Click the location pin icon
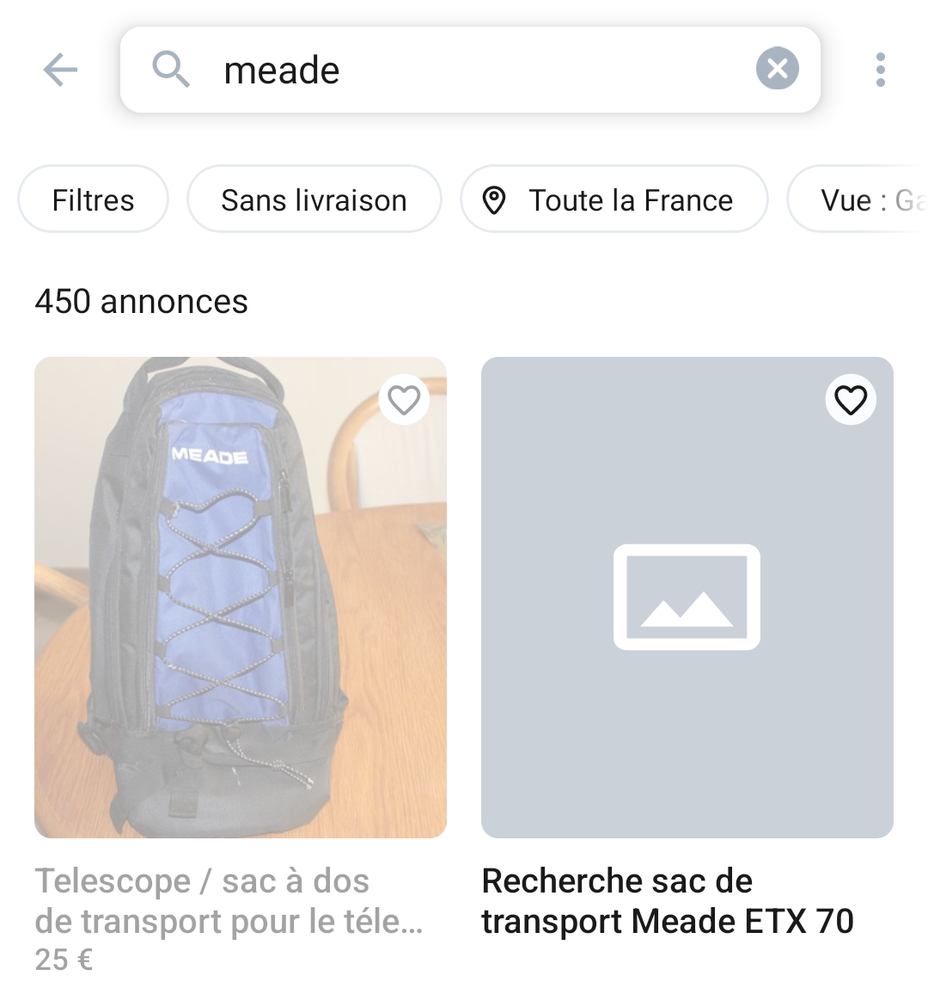The image size is (928, 1000). pos(496,200)
